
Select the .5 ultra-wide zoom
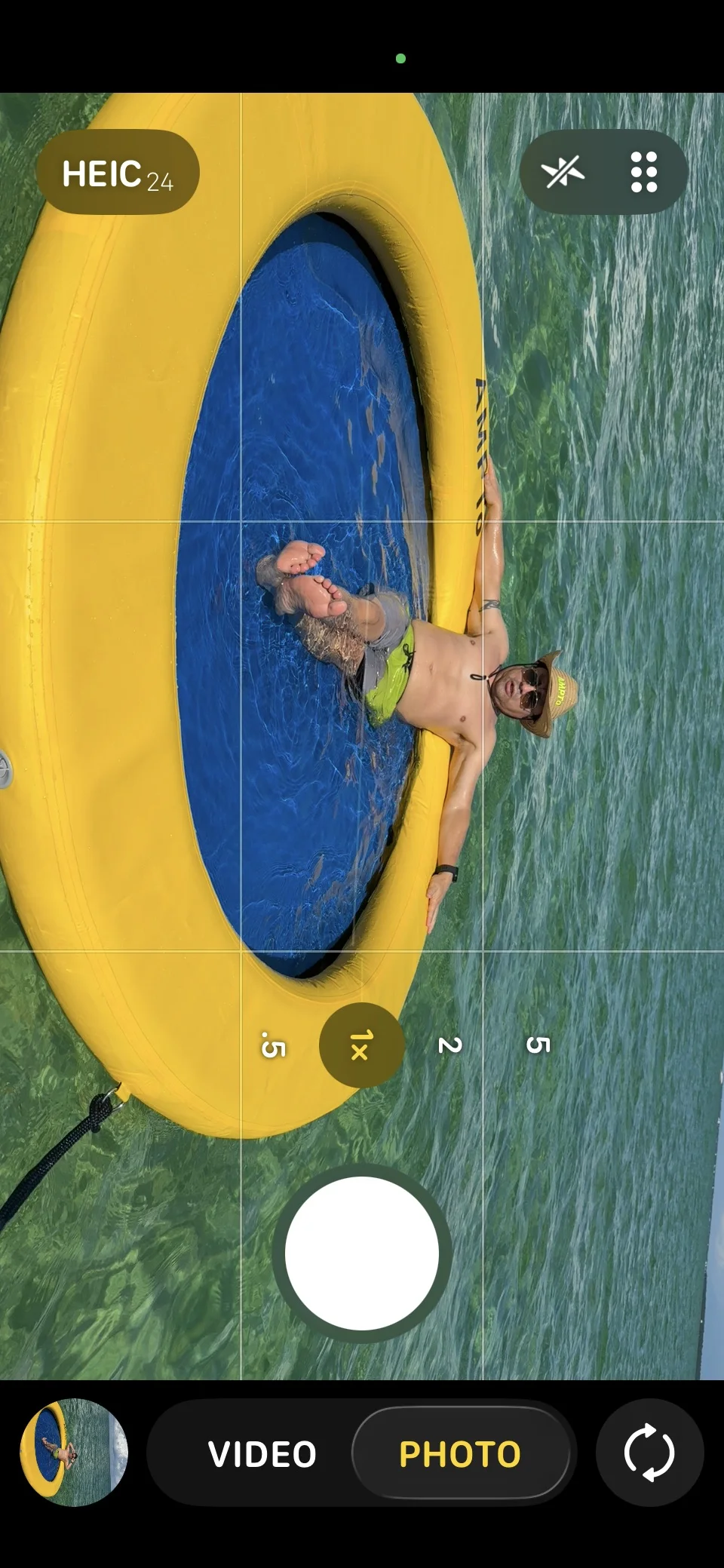tap(273, 1045)
